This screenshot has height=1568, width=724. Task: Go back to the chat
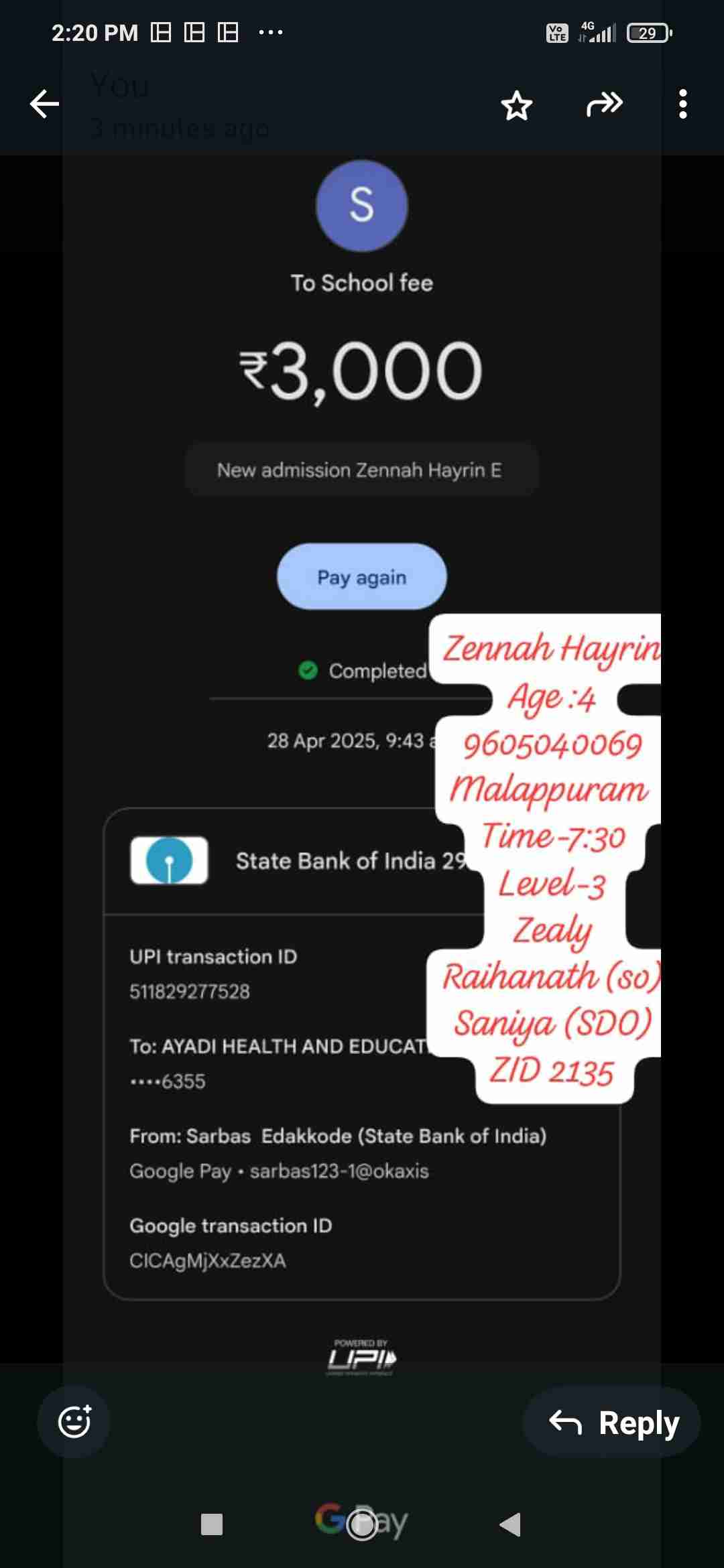coord(45,104)
